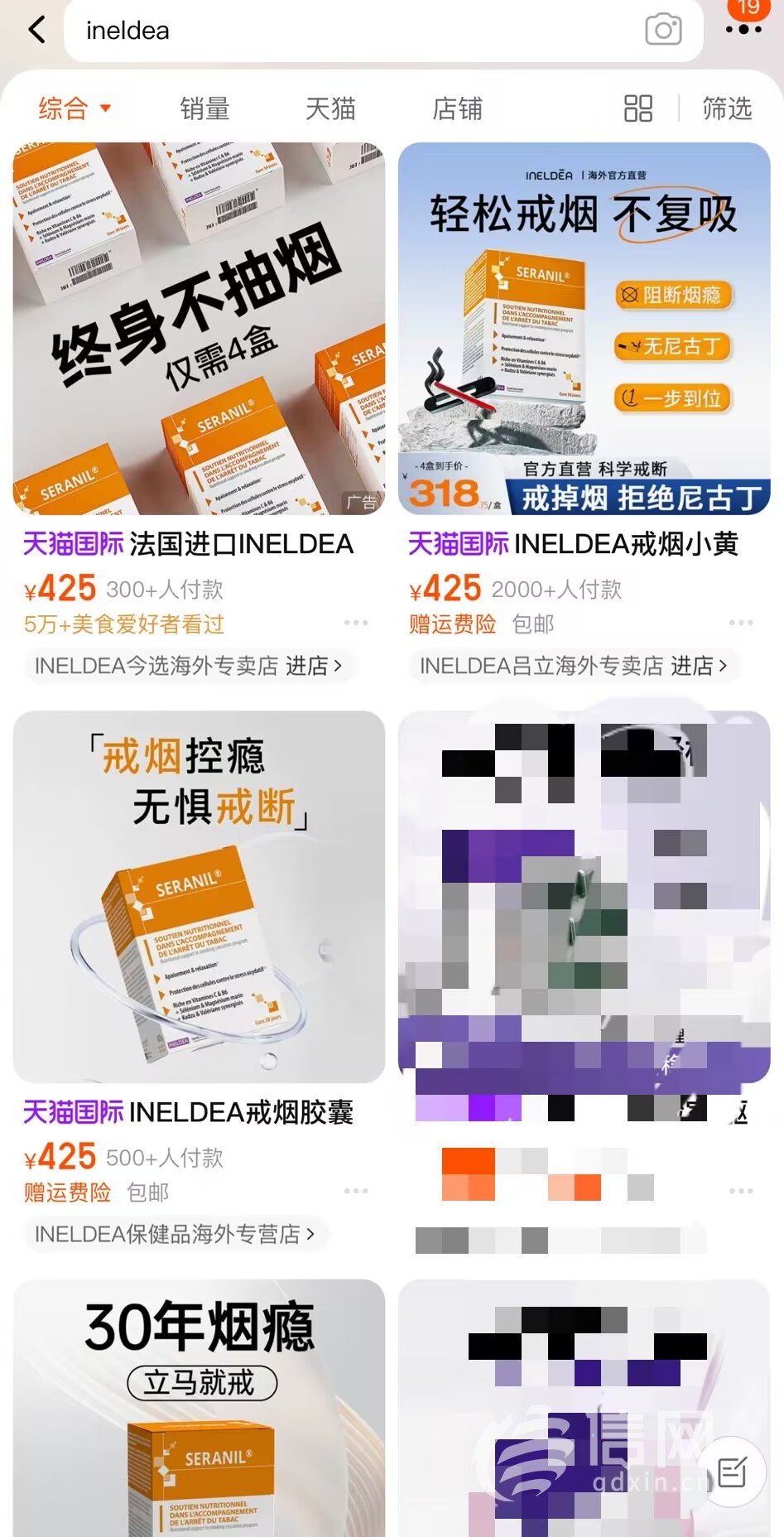Image resolution: width=784 pixels, height=1537 pixels.
Task: Open INELDEA戒烟胶囊 product card
Action: coord(199,897)
